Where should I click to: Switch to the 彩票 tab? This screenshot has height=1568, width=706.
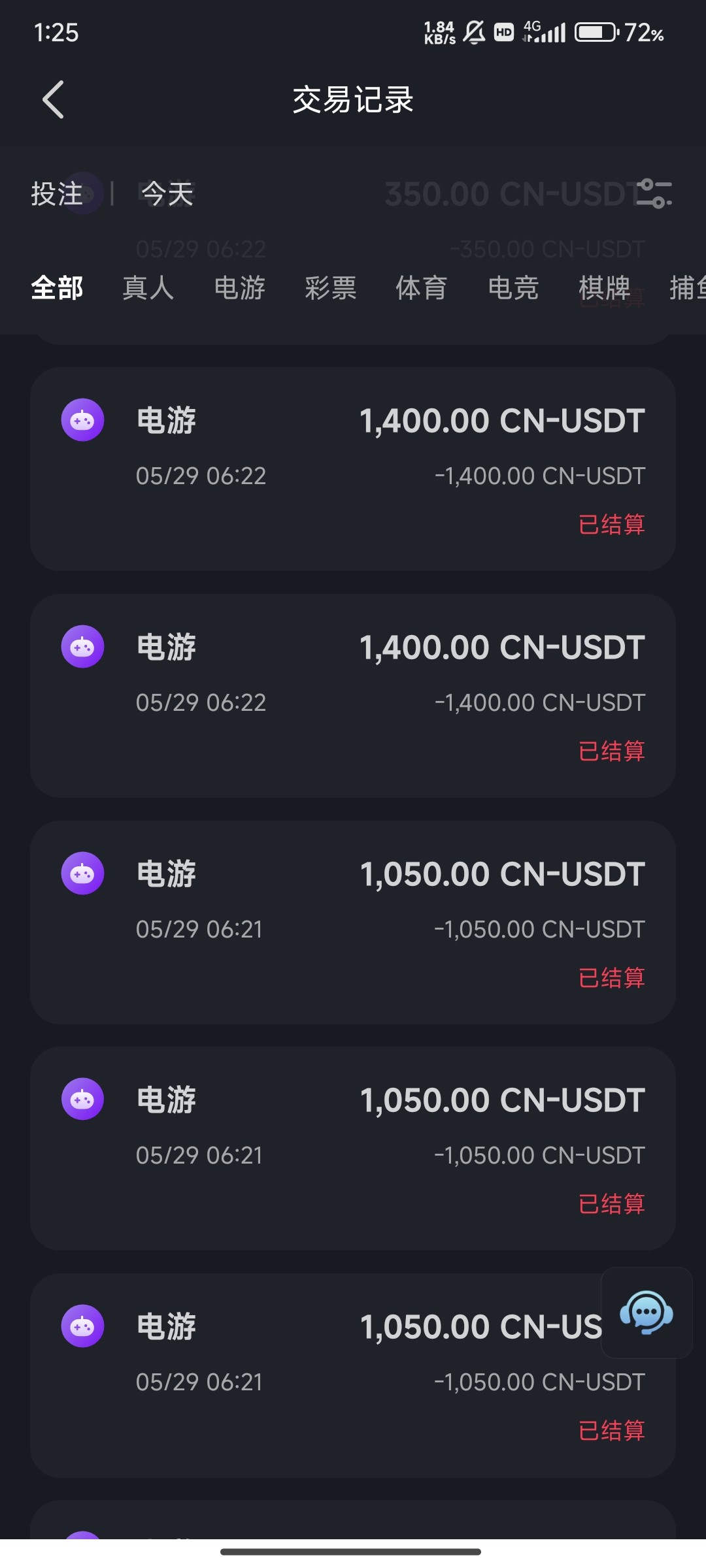331,288
